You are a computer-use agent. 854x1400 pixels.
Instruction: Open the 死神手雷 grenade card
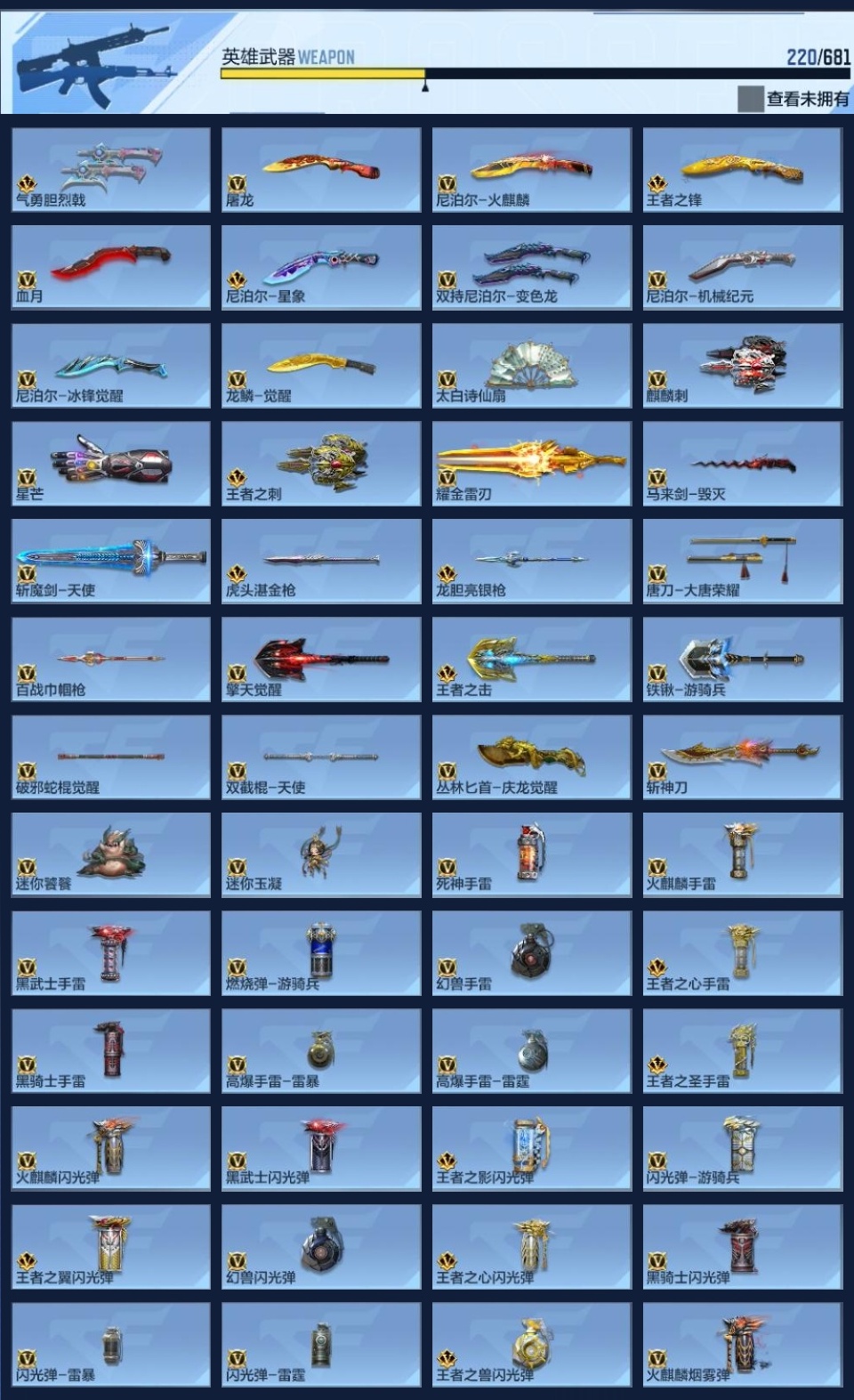(x=532, y=854)
